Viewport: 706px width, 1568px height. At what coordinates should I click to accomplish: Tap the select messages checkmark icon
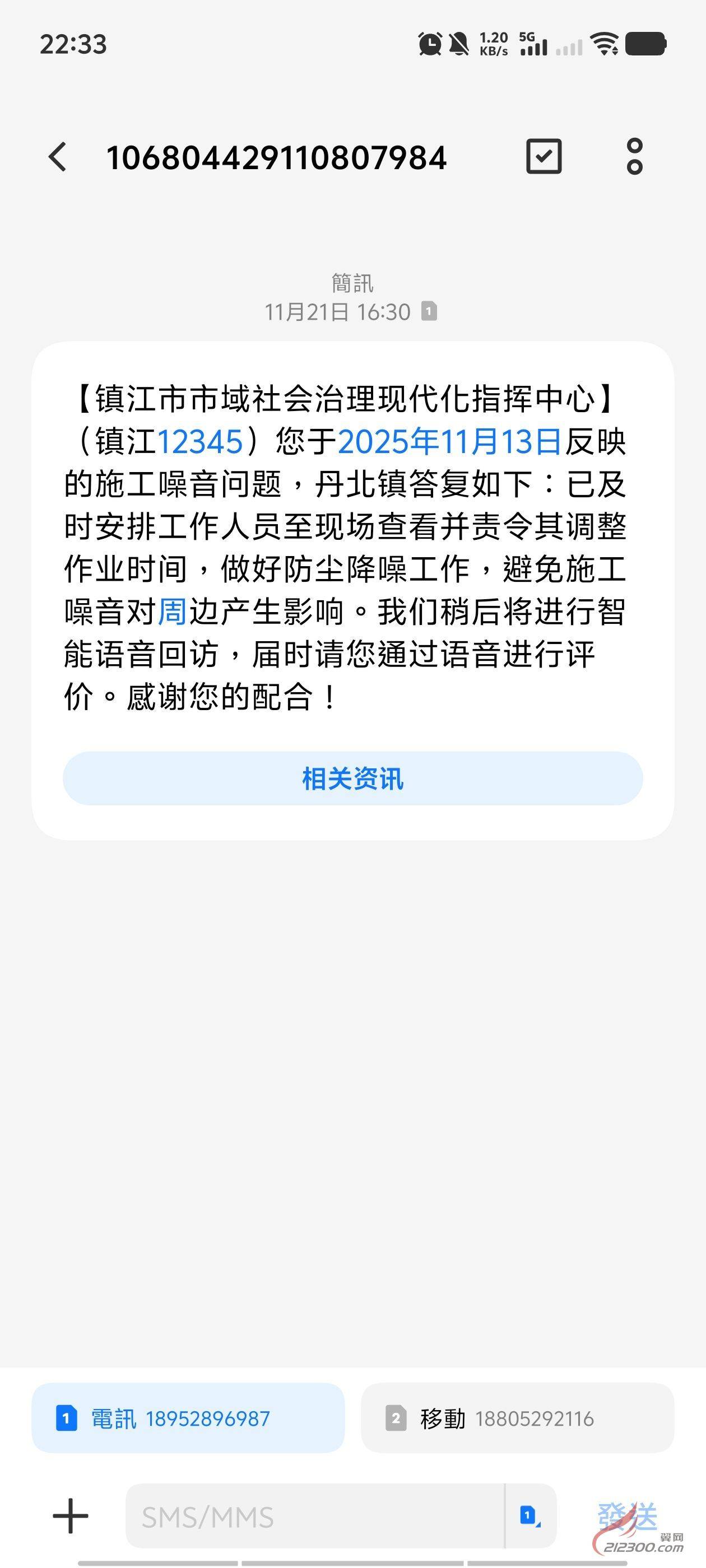(544, 157)
